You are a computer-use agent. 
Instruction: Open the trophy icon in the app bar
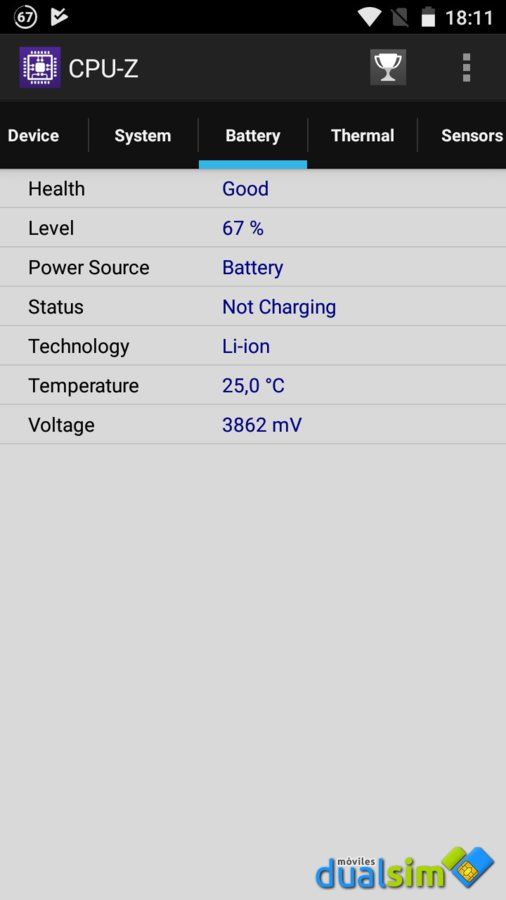click(388, 68)
